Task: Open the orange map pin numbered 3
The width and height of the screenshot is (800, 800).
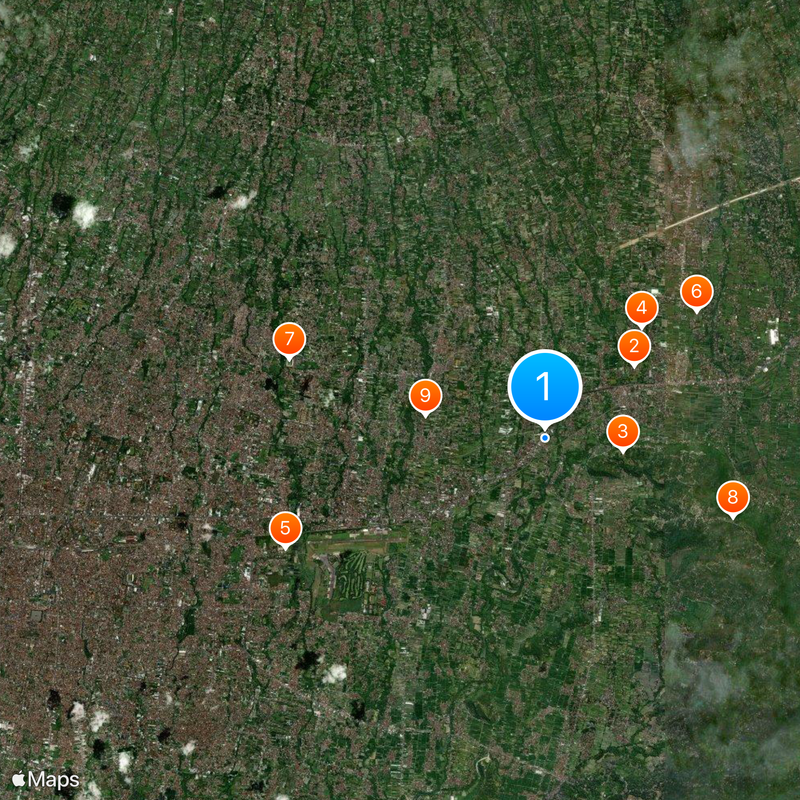Action: click(x=623, y=432)
